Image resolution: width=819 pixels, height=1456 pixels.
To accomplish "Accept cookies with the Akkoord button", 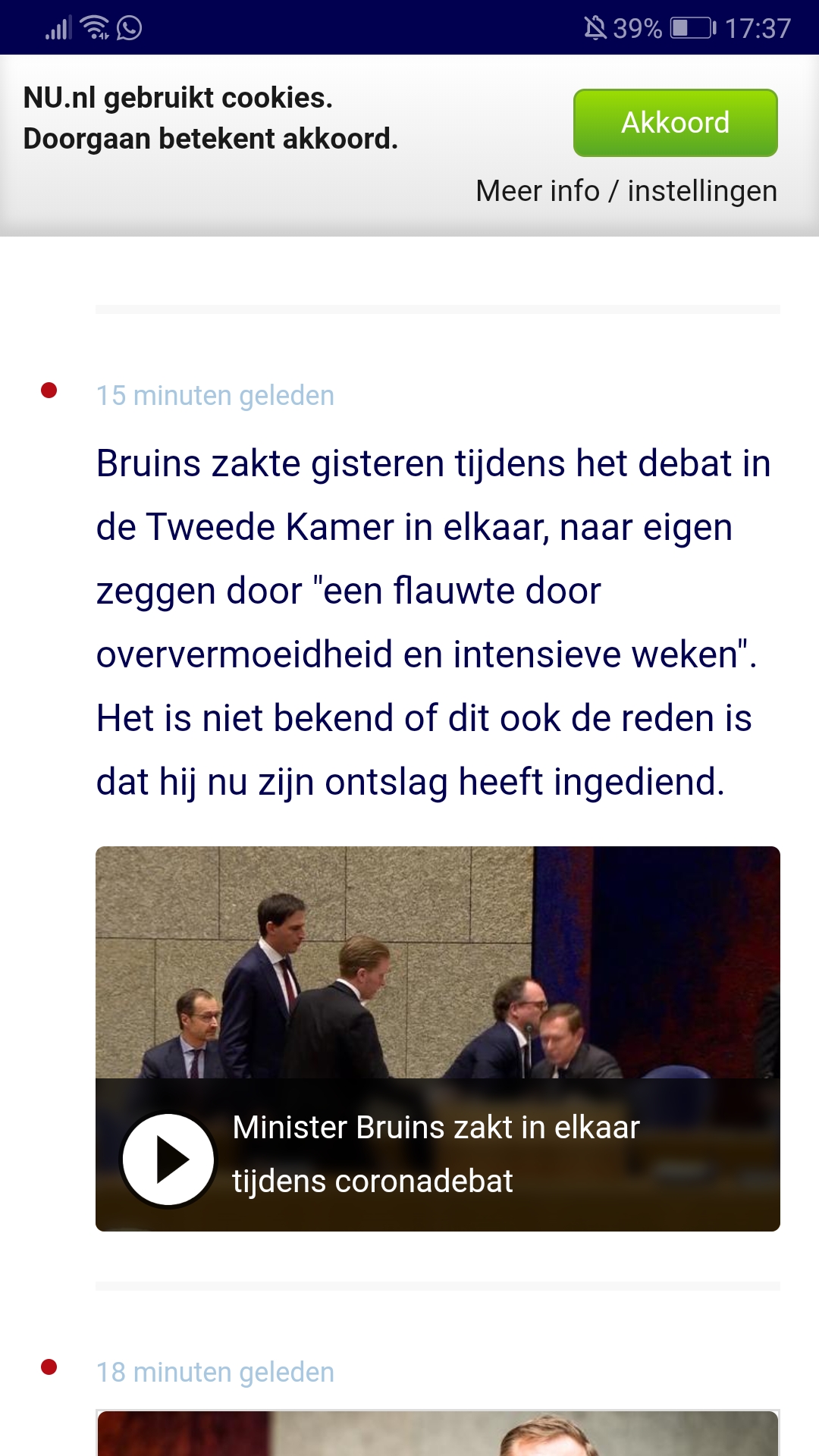I will (675, 123).
